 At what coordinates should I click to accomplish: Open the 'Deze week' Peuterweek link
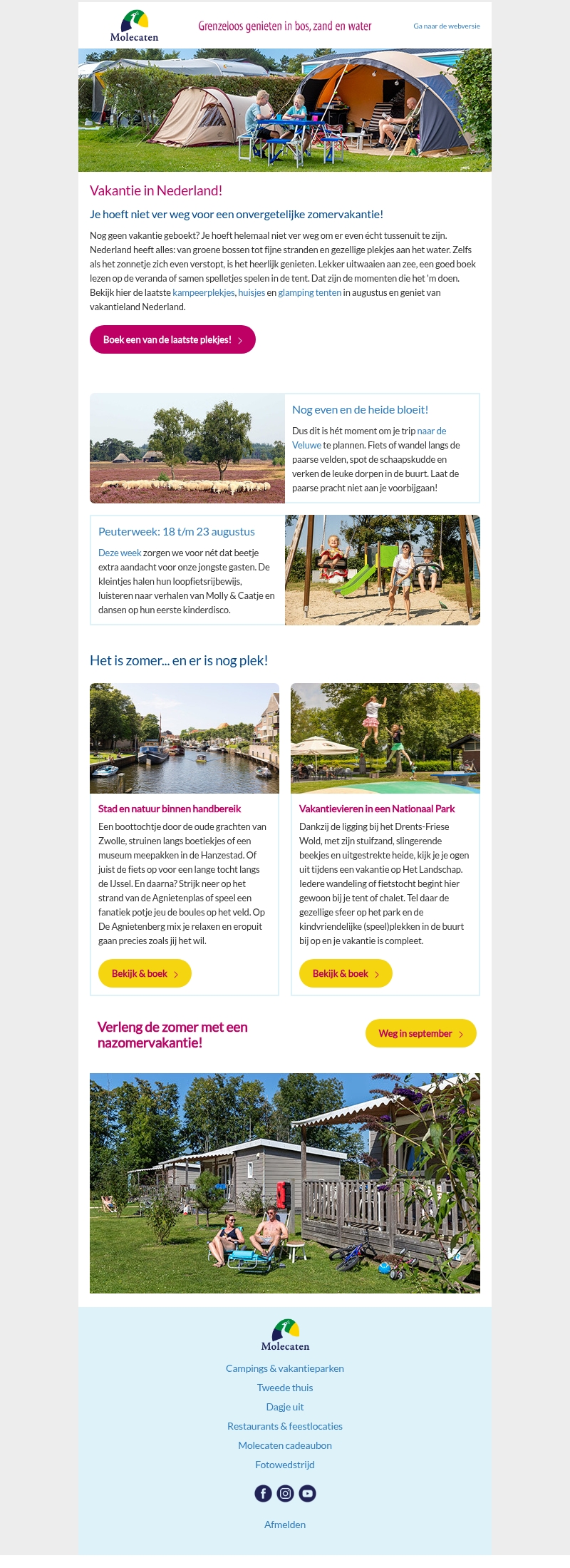(120, 553)
